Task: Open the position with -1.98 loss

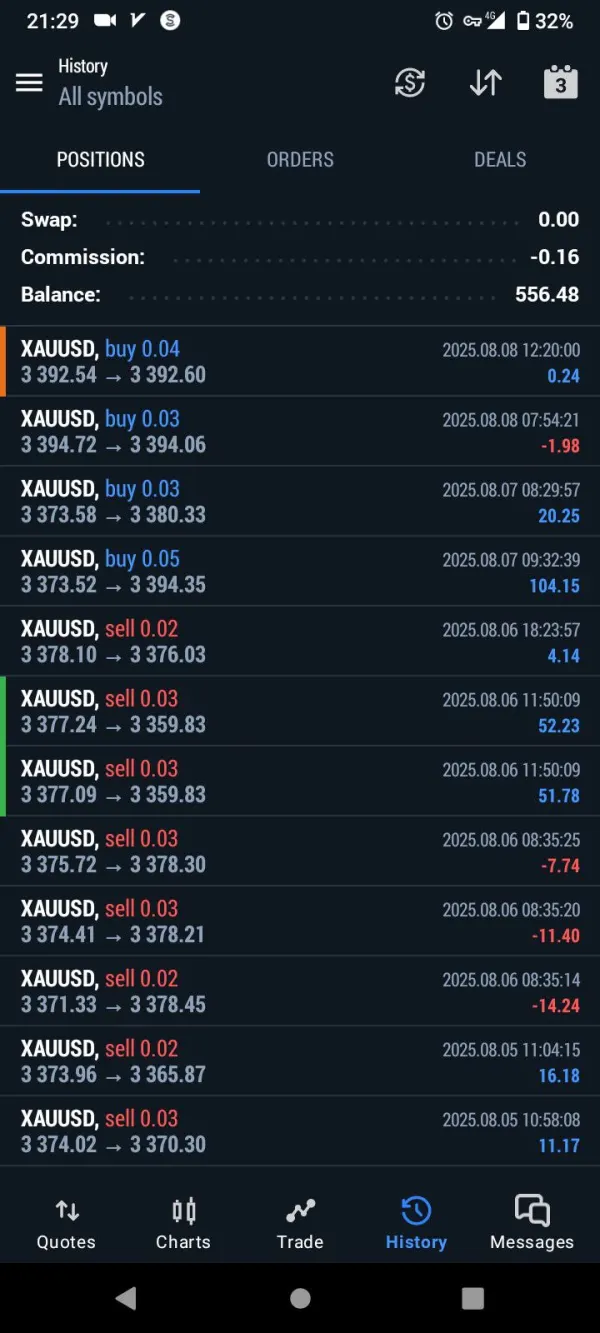Action: (x=300, y=432)
